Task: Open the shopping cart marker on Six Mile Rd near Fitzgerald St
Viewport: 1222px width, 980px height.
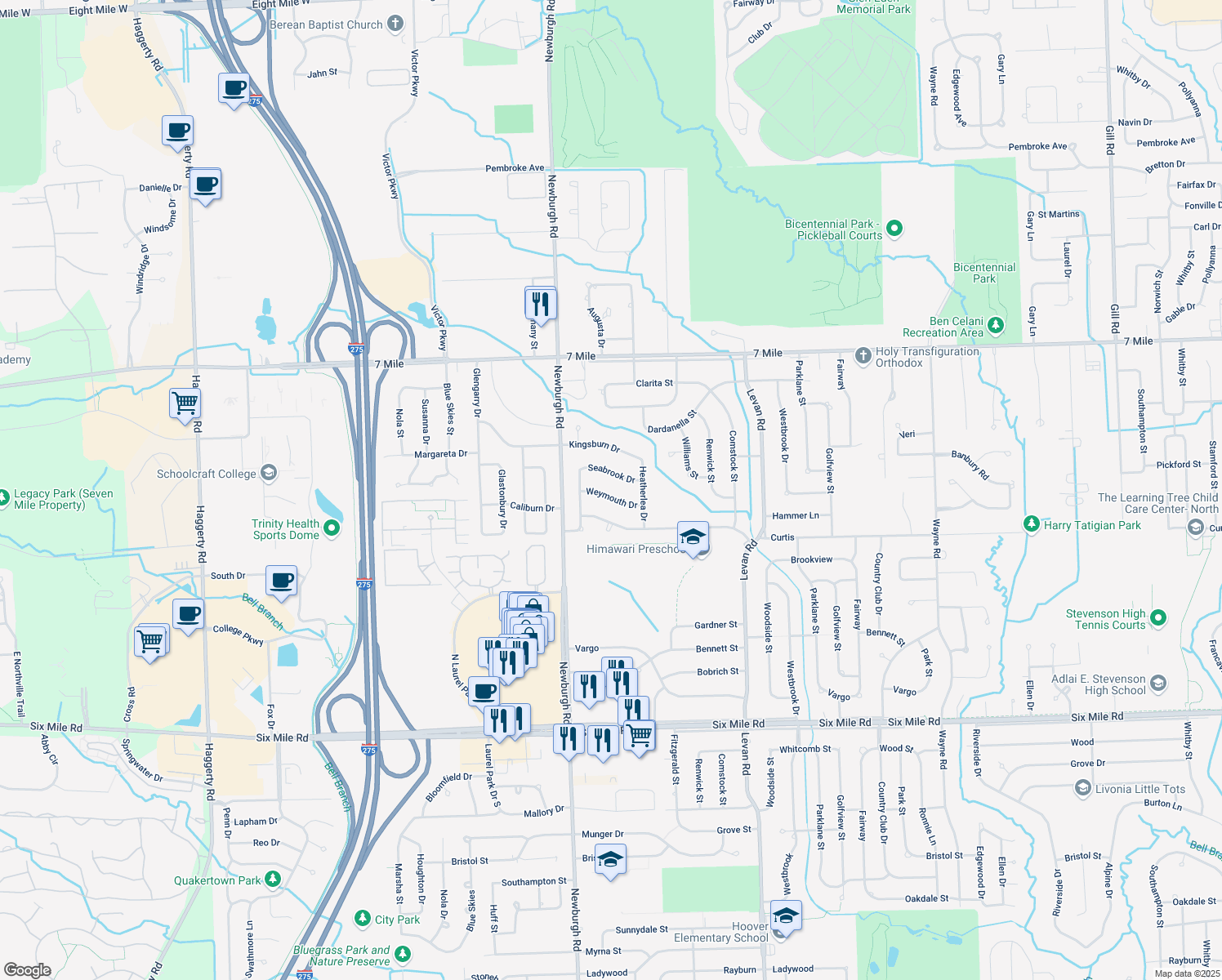Action: pyautogui.click(x=640, y=735)
